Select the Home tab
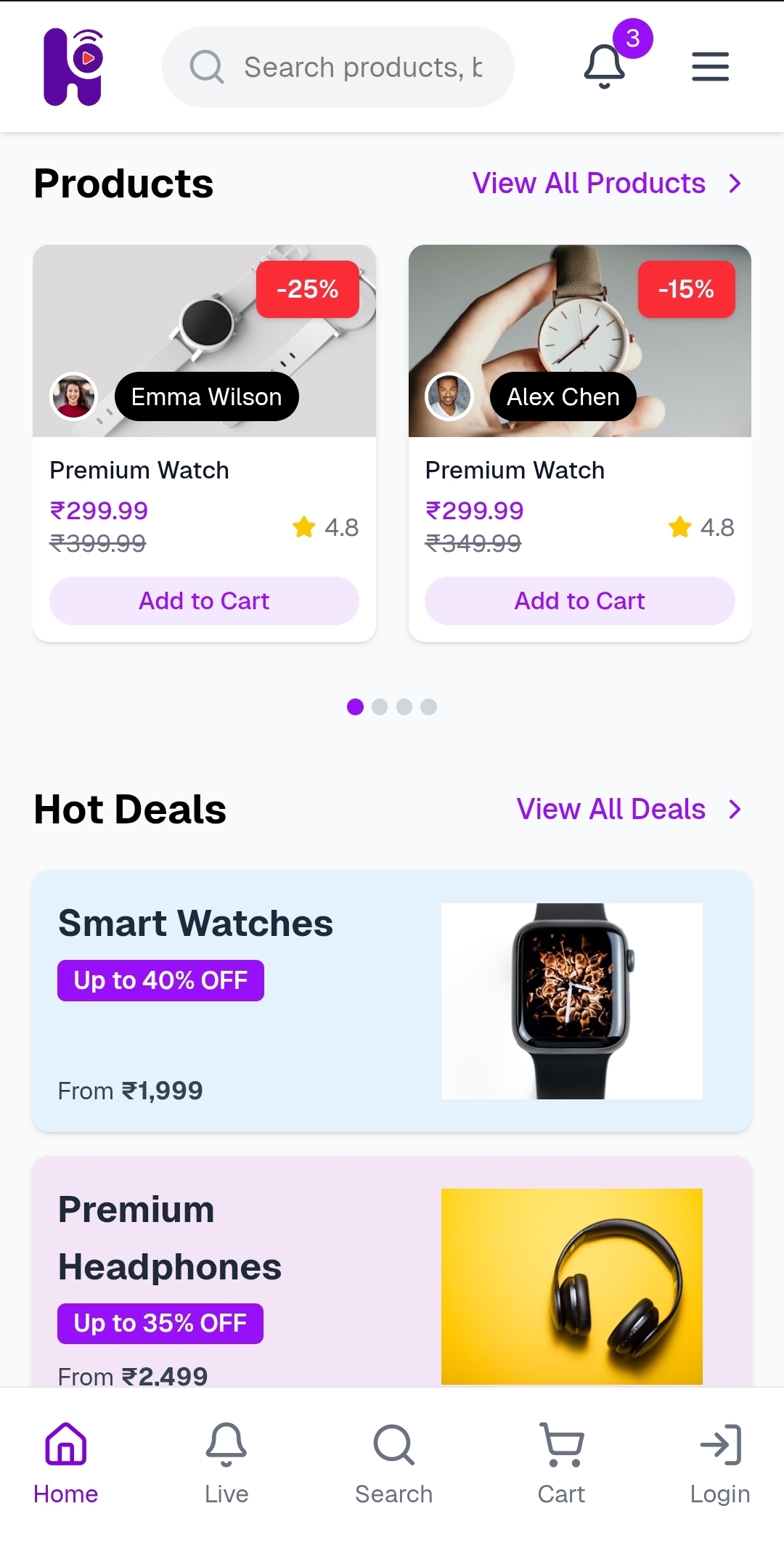This screenshot has height=1543, width=784. pyautogui.click(x=65, y=1463)
